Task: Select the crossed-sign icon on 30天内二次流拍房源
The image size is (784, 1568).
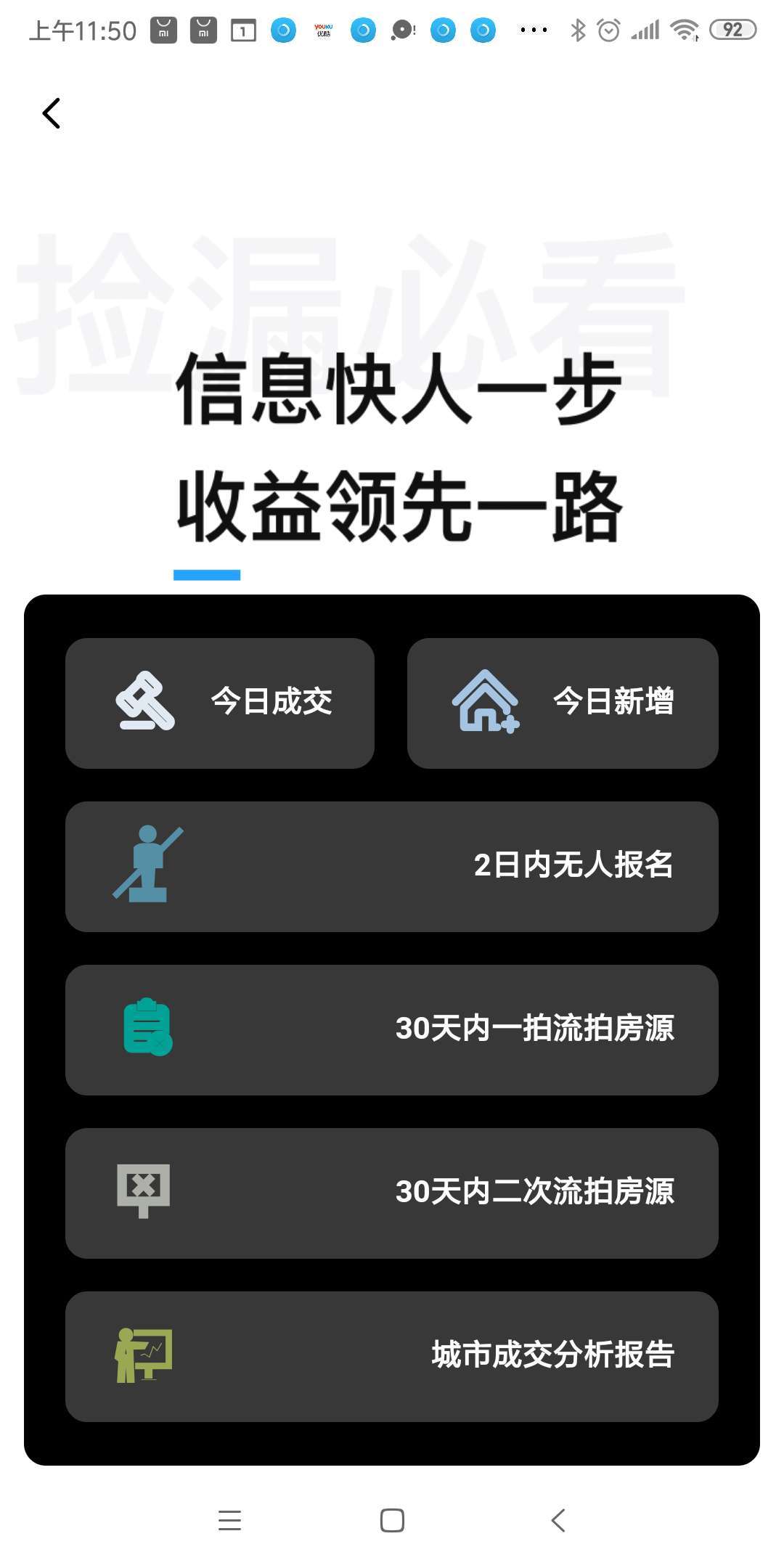Action: coord(142,1191)
